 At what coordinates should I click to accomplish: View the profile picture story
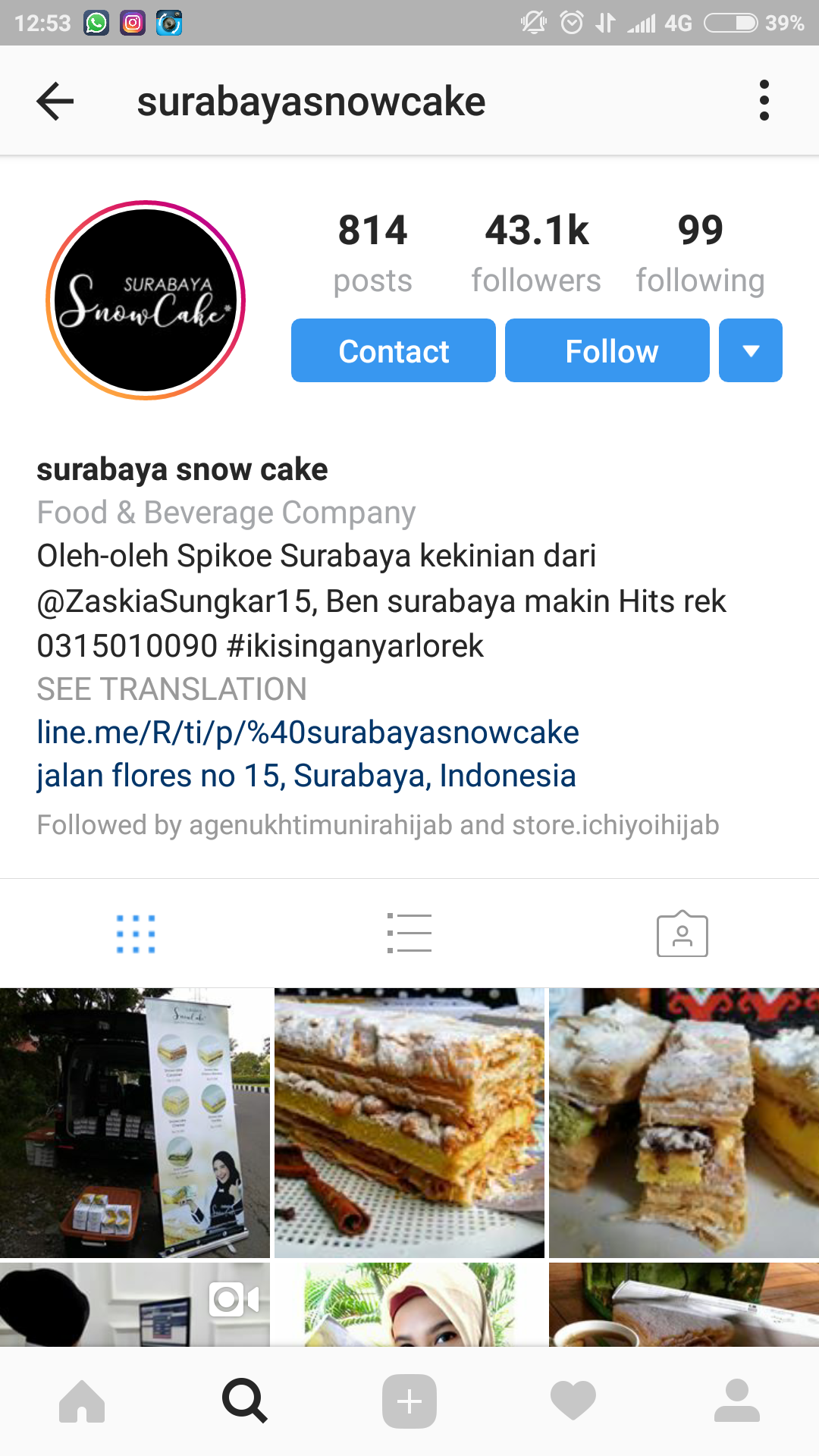coord(146,300)
